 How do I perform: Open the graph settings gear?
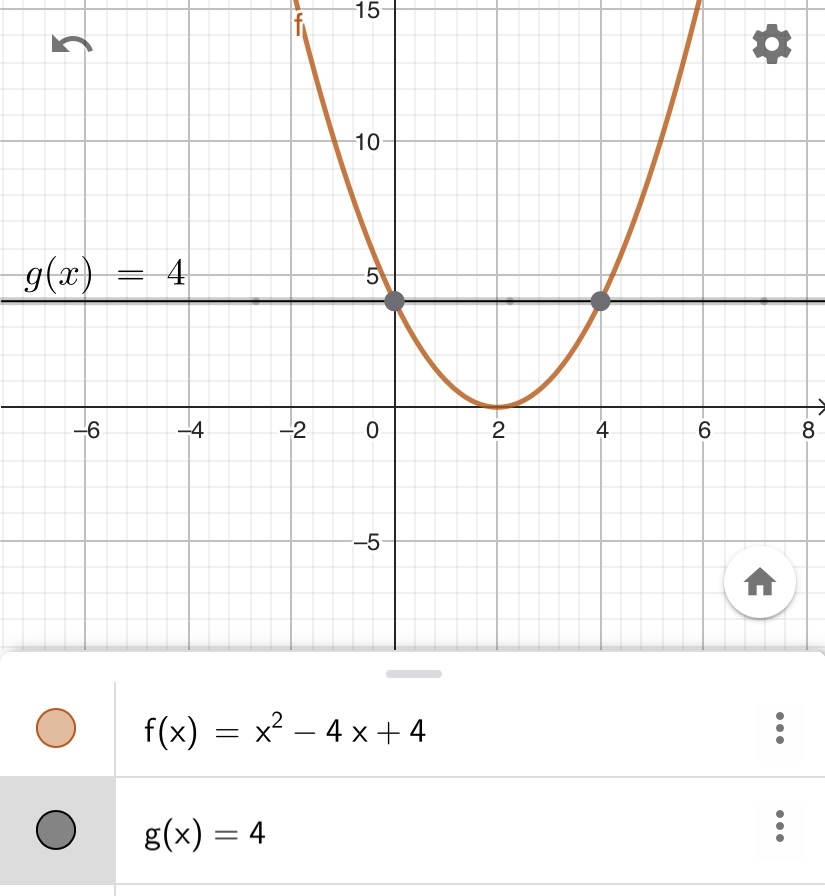click(772, 44)
